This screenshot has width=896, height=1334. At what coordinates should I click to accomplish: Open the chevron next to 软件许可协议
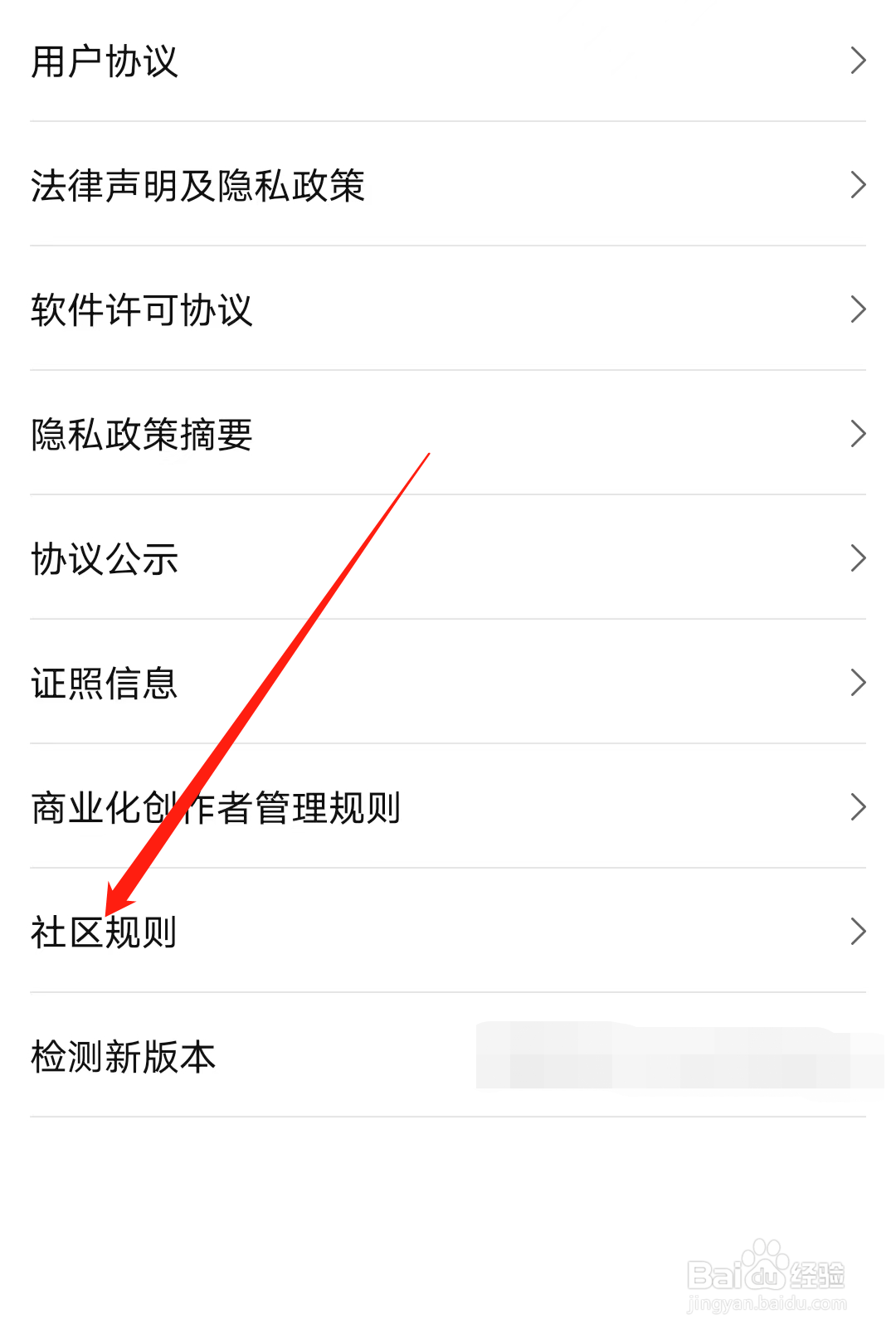(x=859, y=309)
